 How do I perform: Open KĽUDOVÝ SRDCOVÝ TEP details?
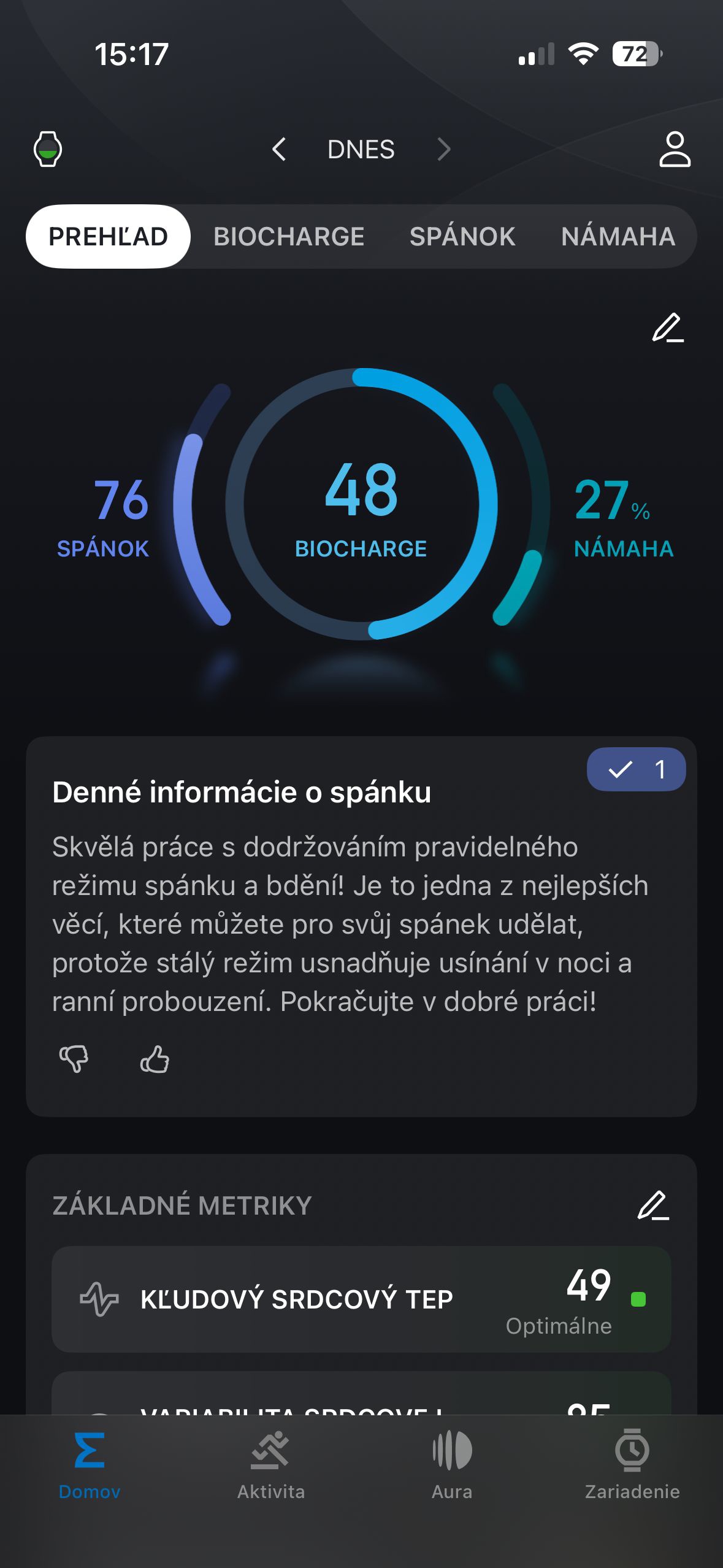(x=361, y=1299)
